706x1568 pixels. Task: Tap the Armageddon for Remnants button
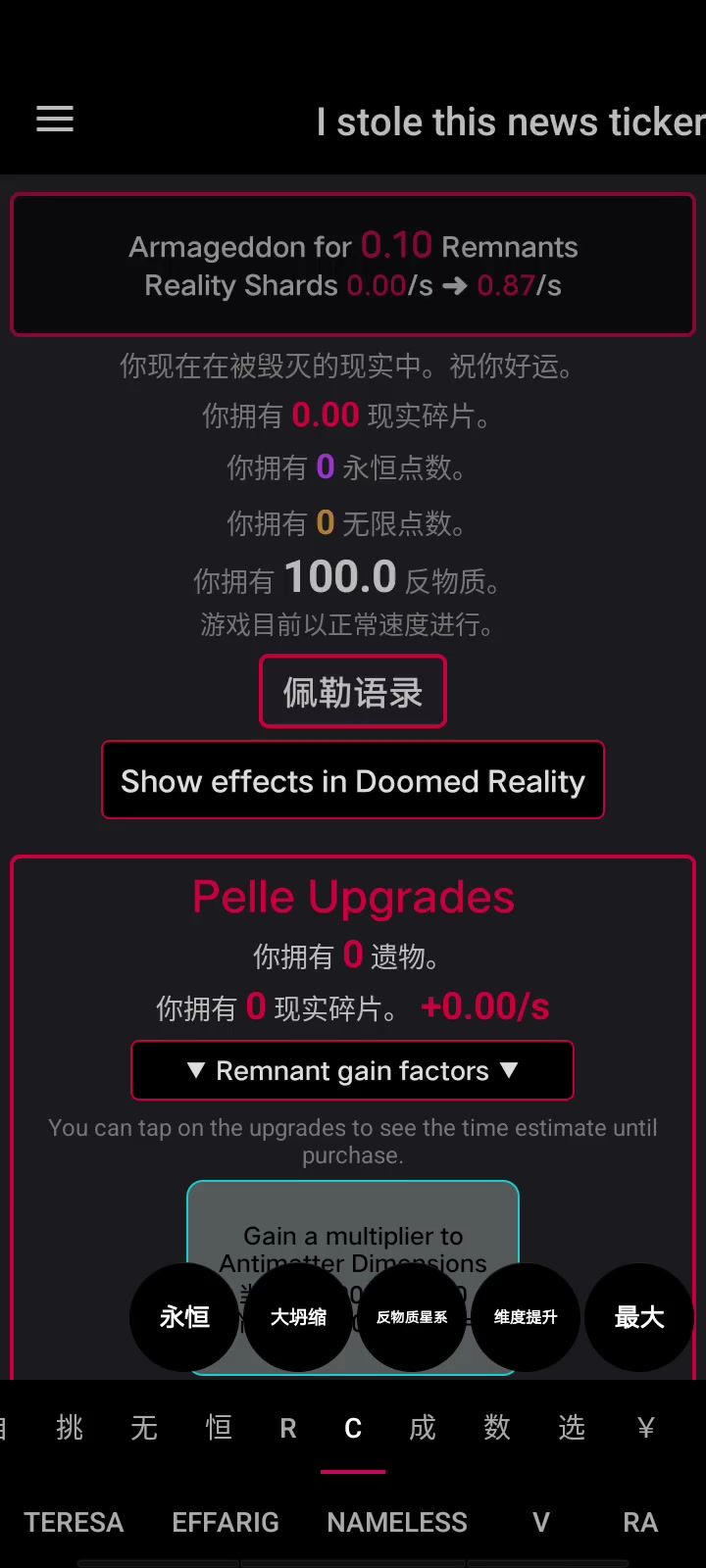pos(353,266)
